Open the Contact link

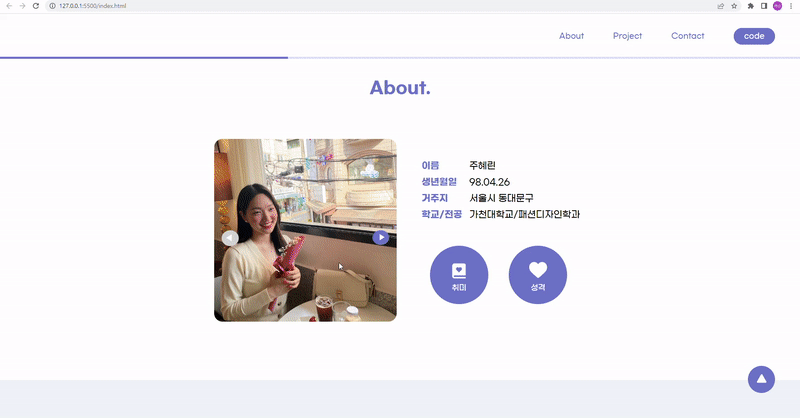[687, 36]
